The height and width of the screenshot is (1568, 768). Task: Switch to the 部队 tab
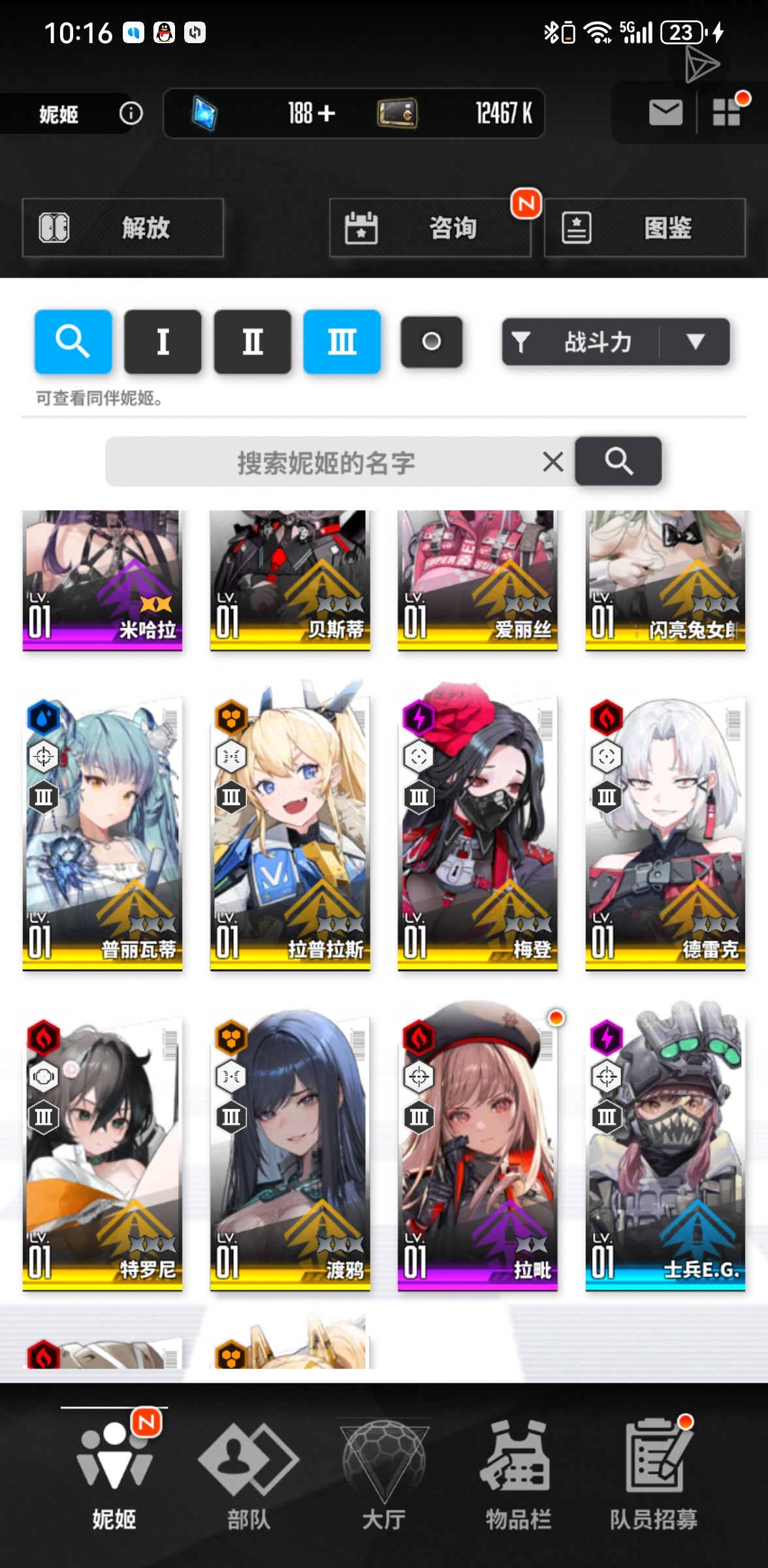pos(248,1477)
